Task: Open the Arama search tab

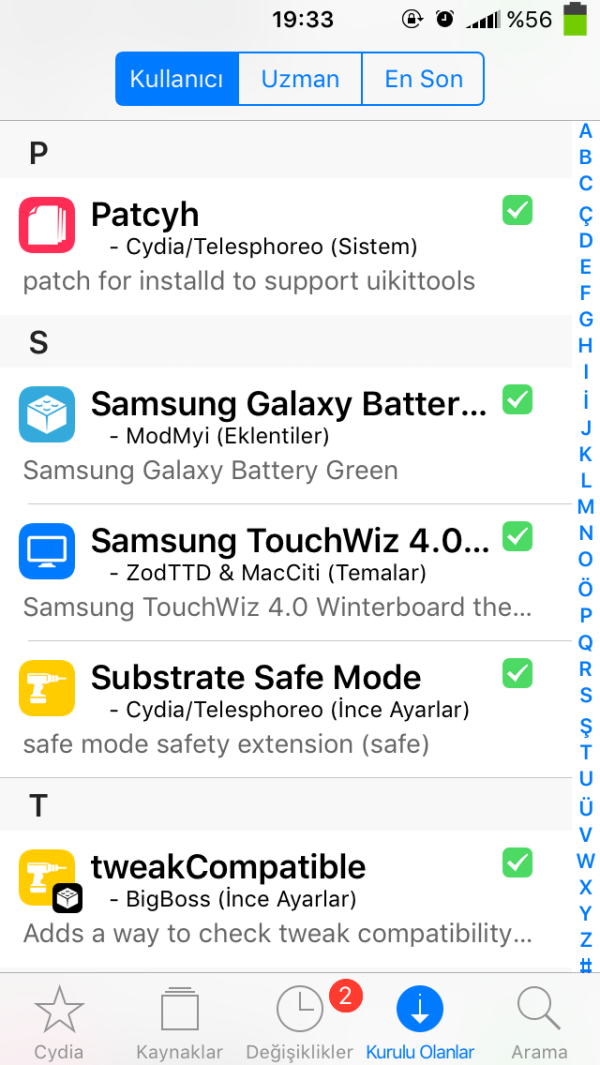Action: 539,1022
